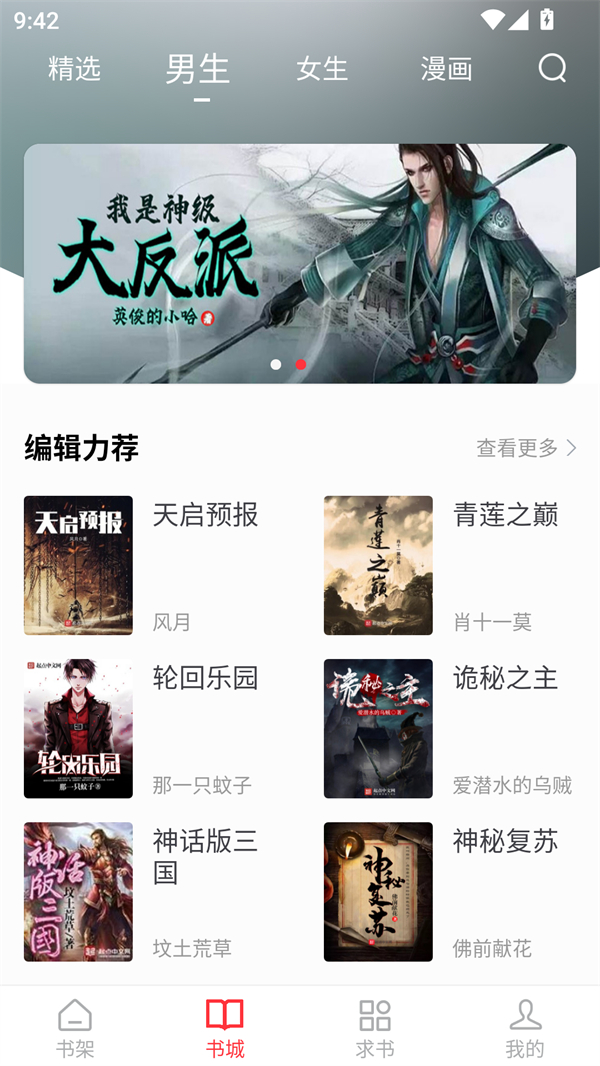Screen dimensions: 600x1066
Task: Switch to the 精选 tab
Action: [75, 69]
